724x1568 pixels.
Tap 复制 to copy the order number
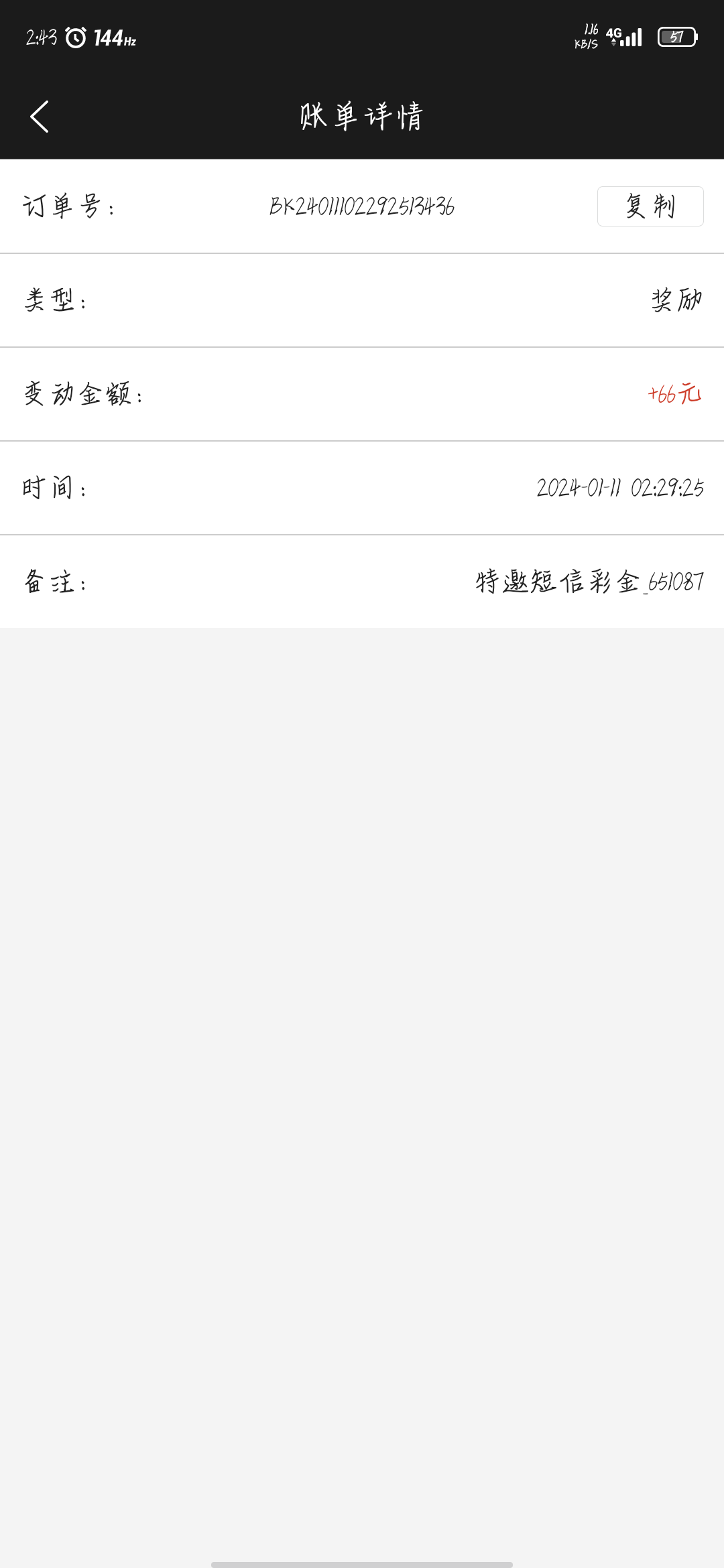(x=650, y=206)
